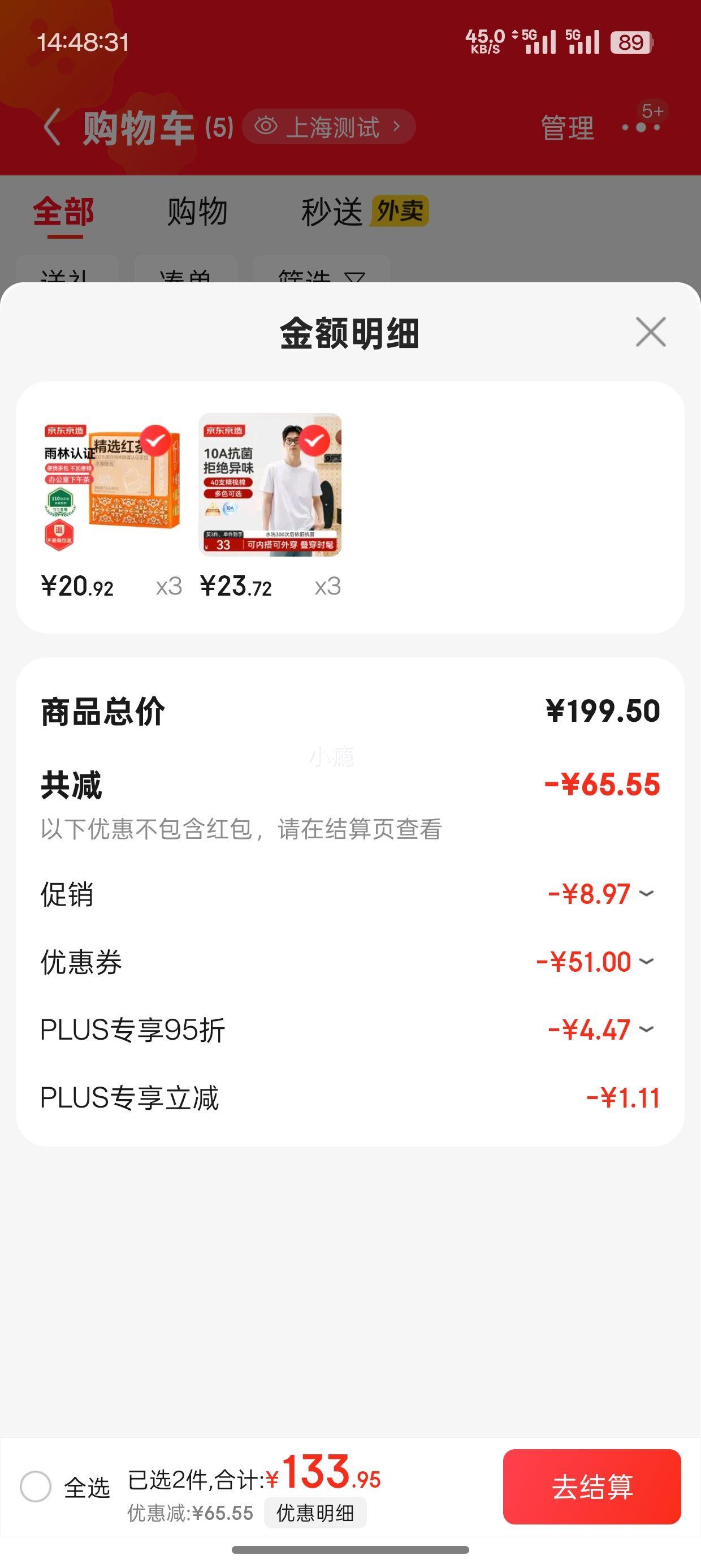Tap the 优惠明细 button
Viewport: 701px width, 1568px height.
pyautogui.click(x=315, y=1513)
